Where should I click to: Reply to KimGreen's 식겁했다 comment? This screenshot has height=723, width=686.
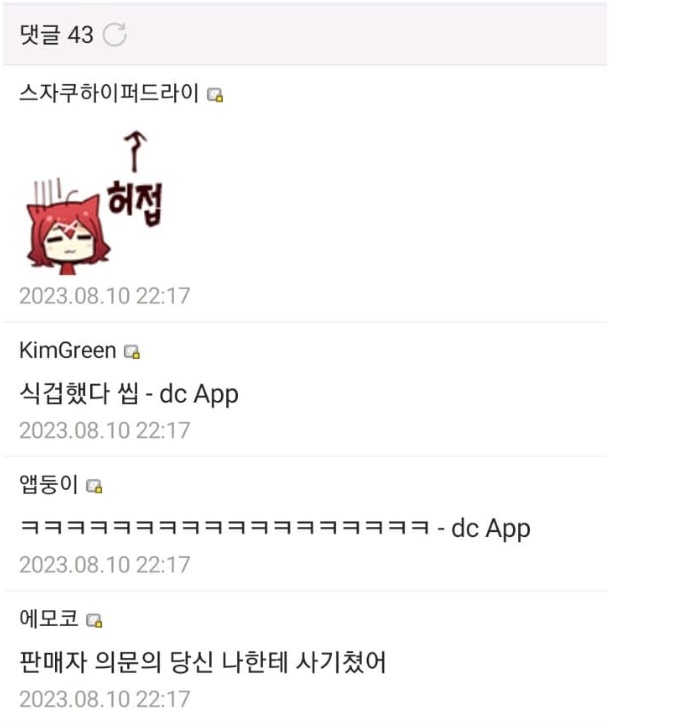[129, 394]
